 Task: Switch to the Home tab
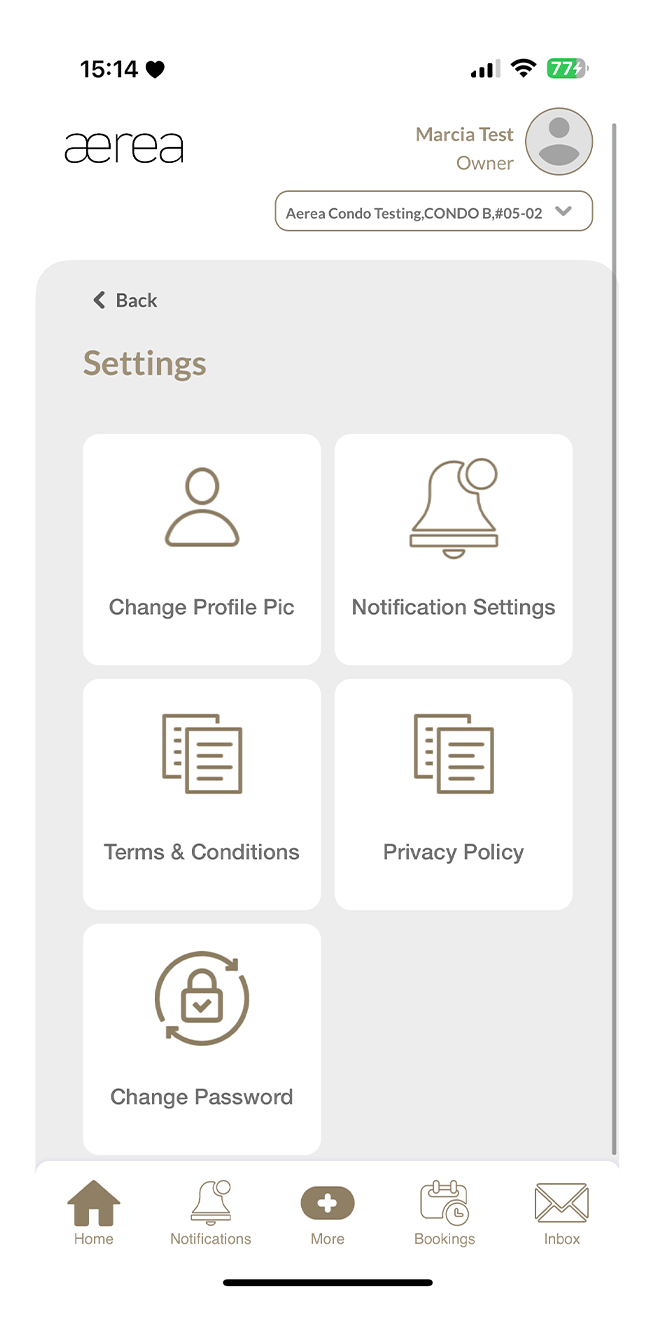point(94,1211)
